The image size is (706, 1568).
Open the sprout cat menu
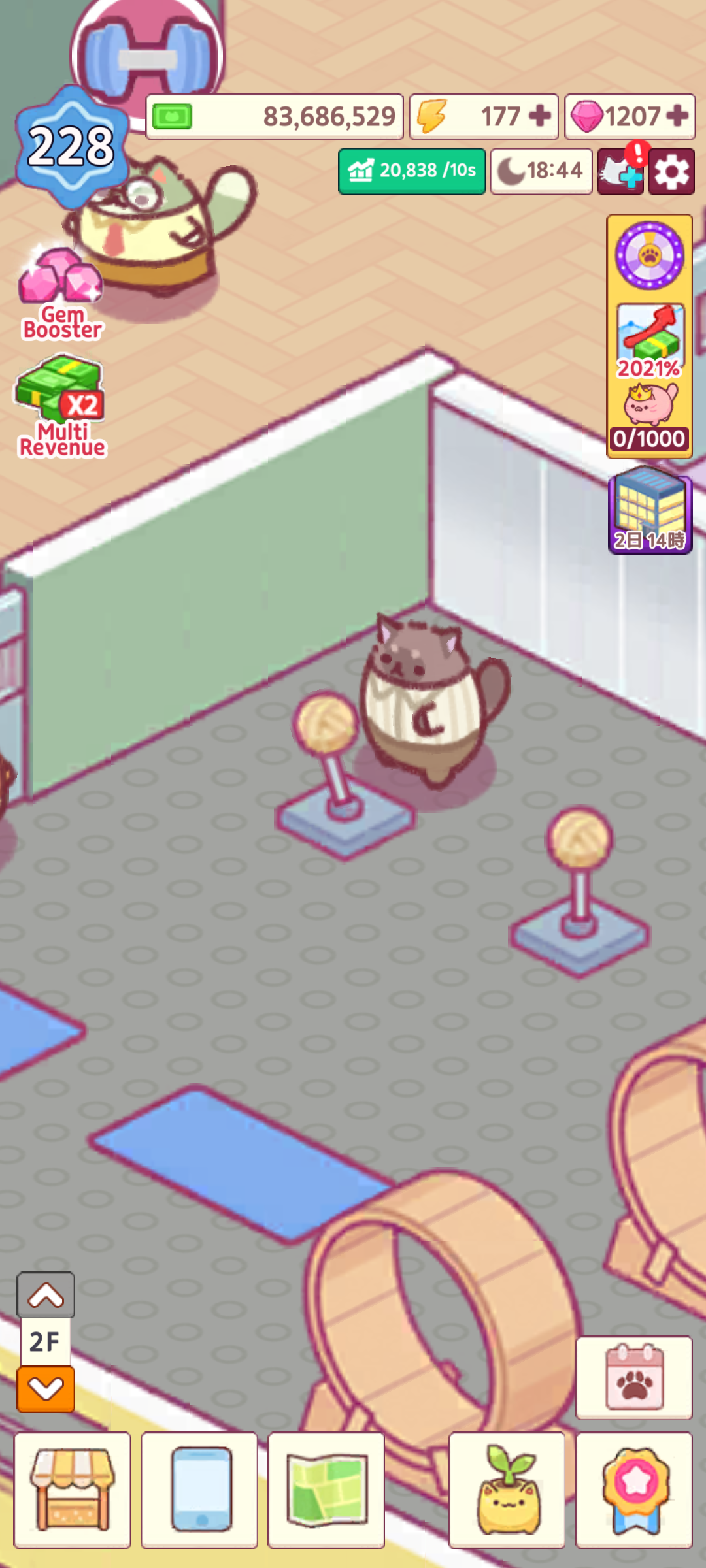[507, 1490]
